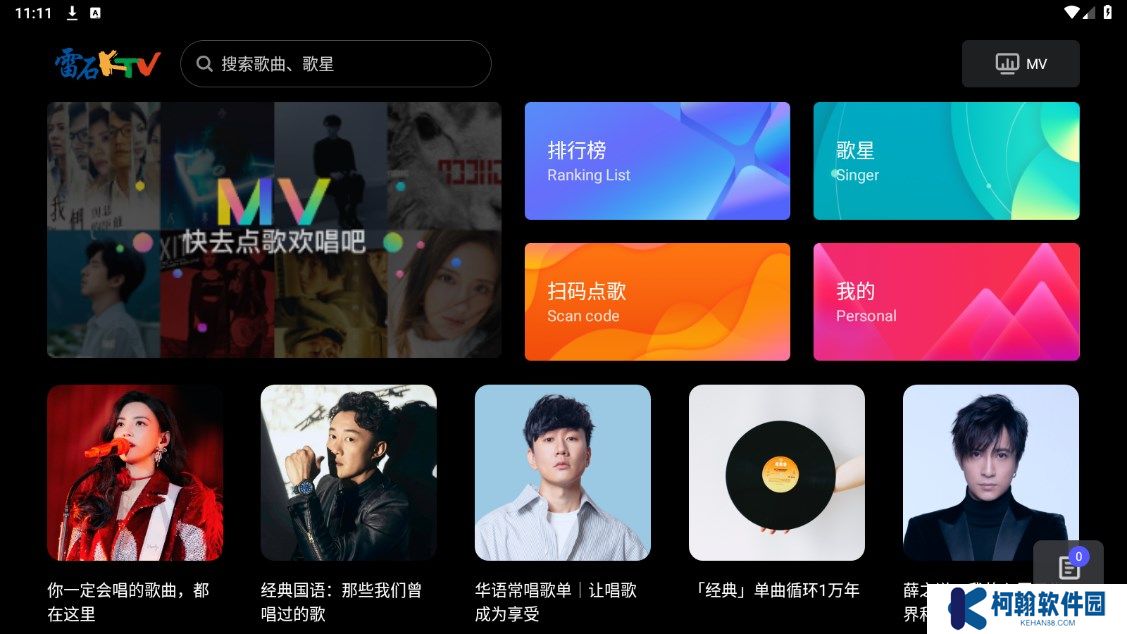Open playlist 你一定会唱的歌曲，都在这里
1127x634 pixels.
point(135,473)
